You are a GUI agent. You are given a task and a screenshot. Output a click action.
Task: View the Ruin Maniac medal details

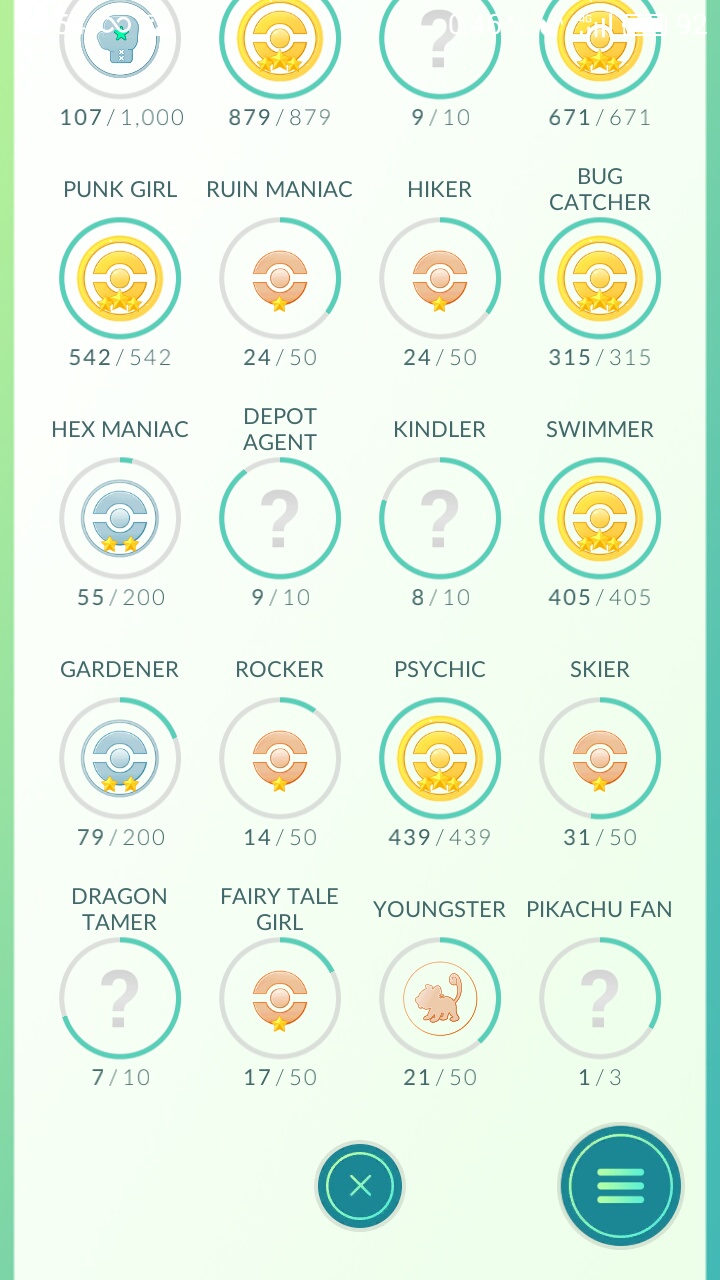coord(280,278)
